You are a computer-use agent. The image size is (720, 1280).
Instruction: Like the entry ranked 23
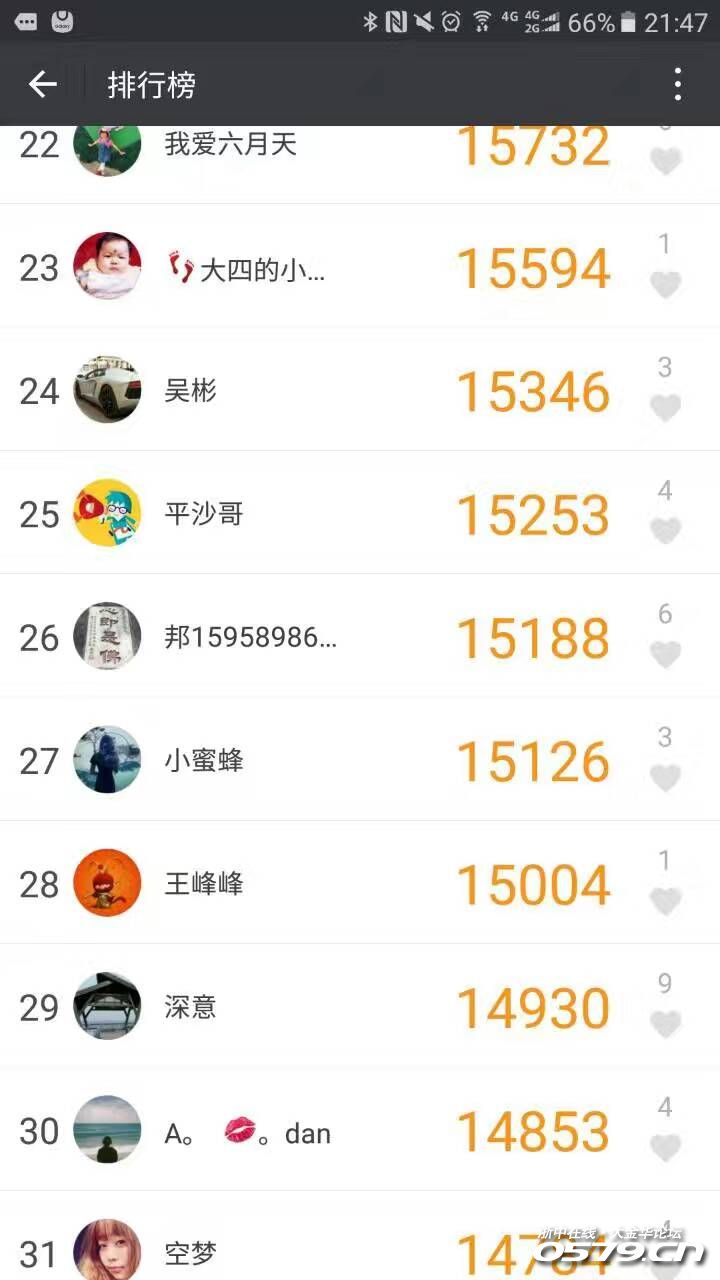[665, 284]
